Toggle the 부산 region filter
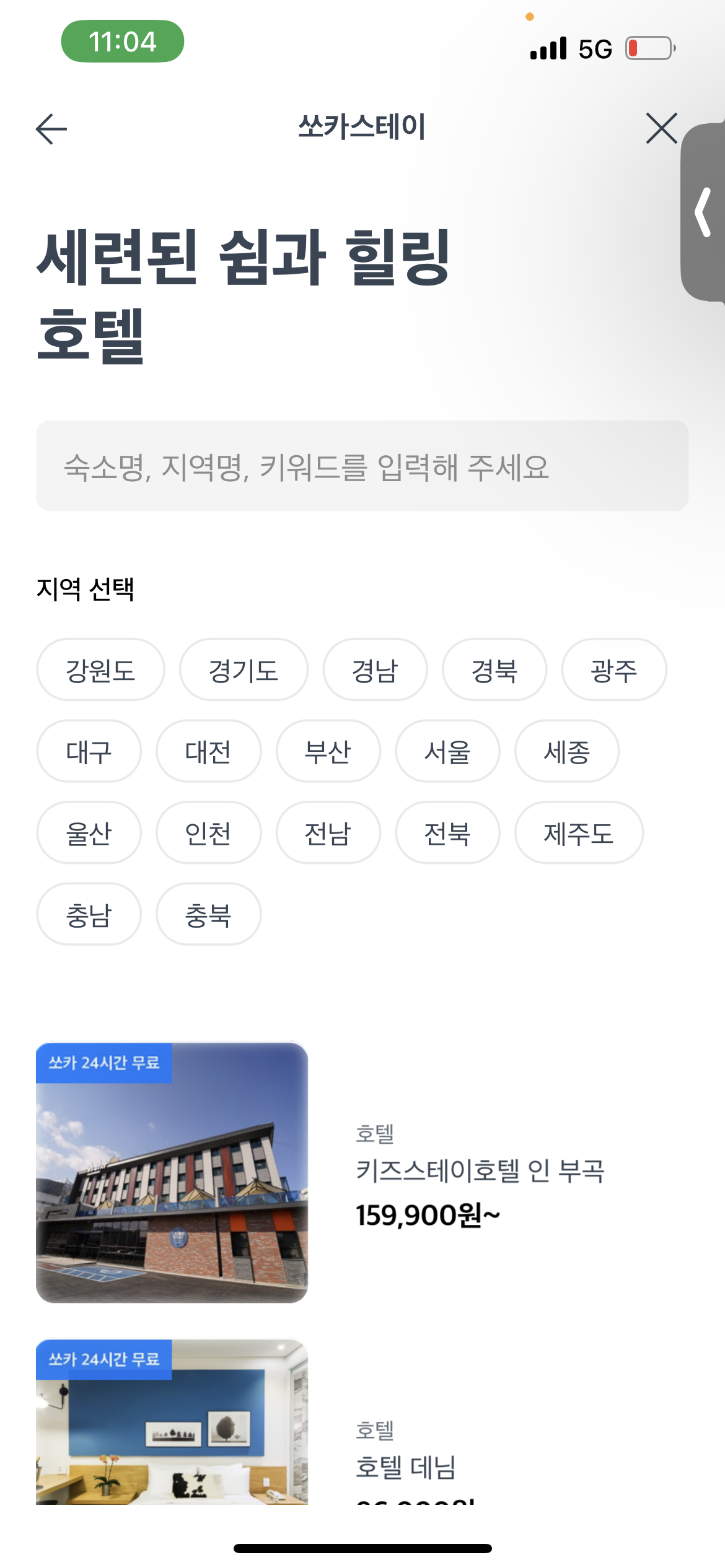This screenshot has width=725, height=1568. click(327, 751)
